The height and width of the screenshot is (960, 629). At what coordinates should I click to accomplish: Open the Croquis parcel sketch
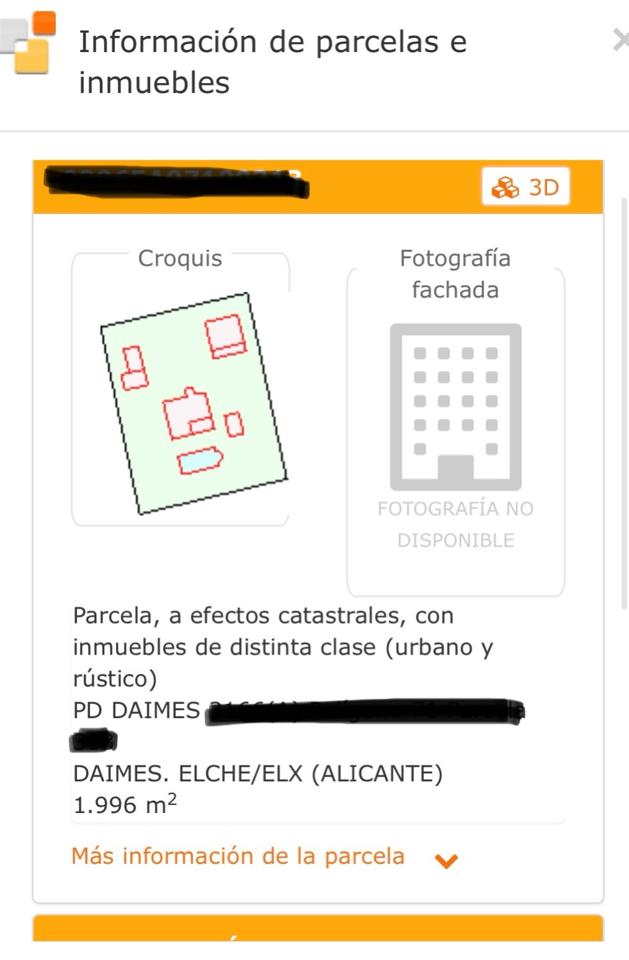click(x=193, y=403)
